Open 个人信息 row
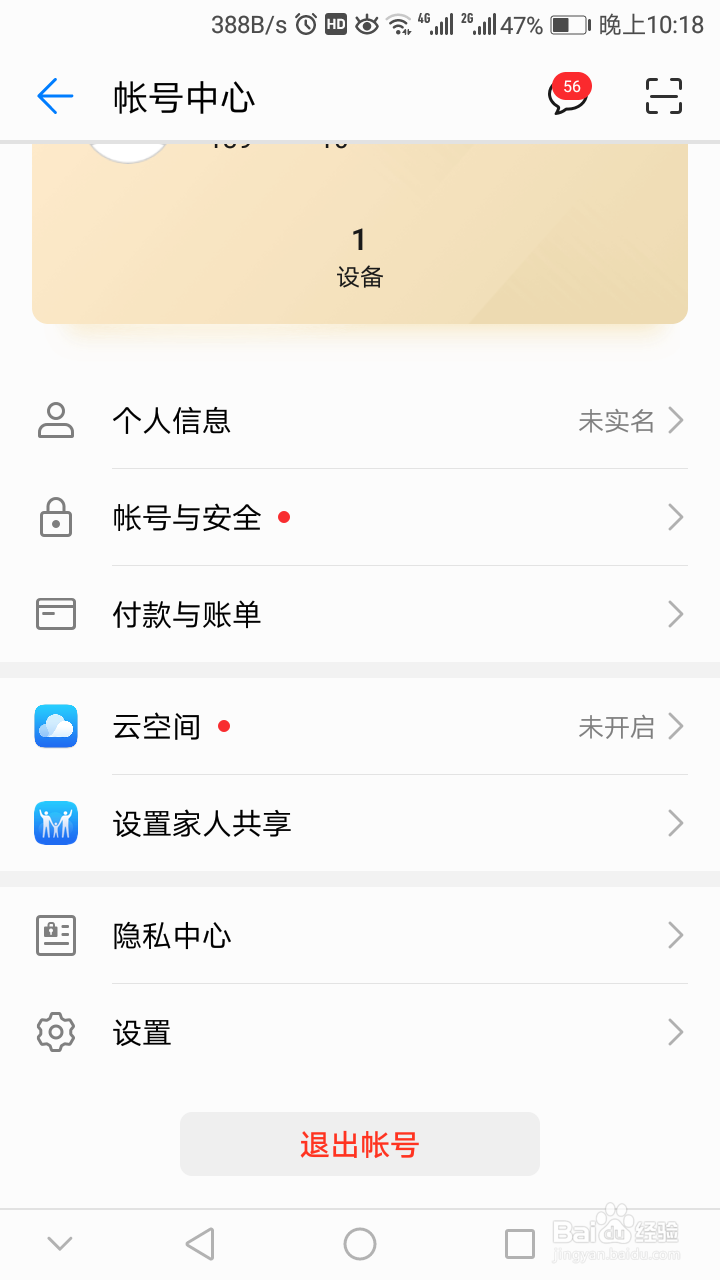 (360, 421)
